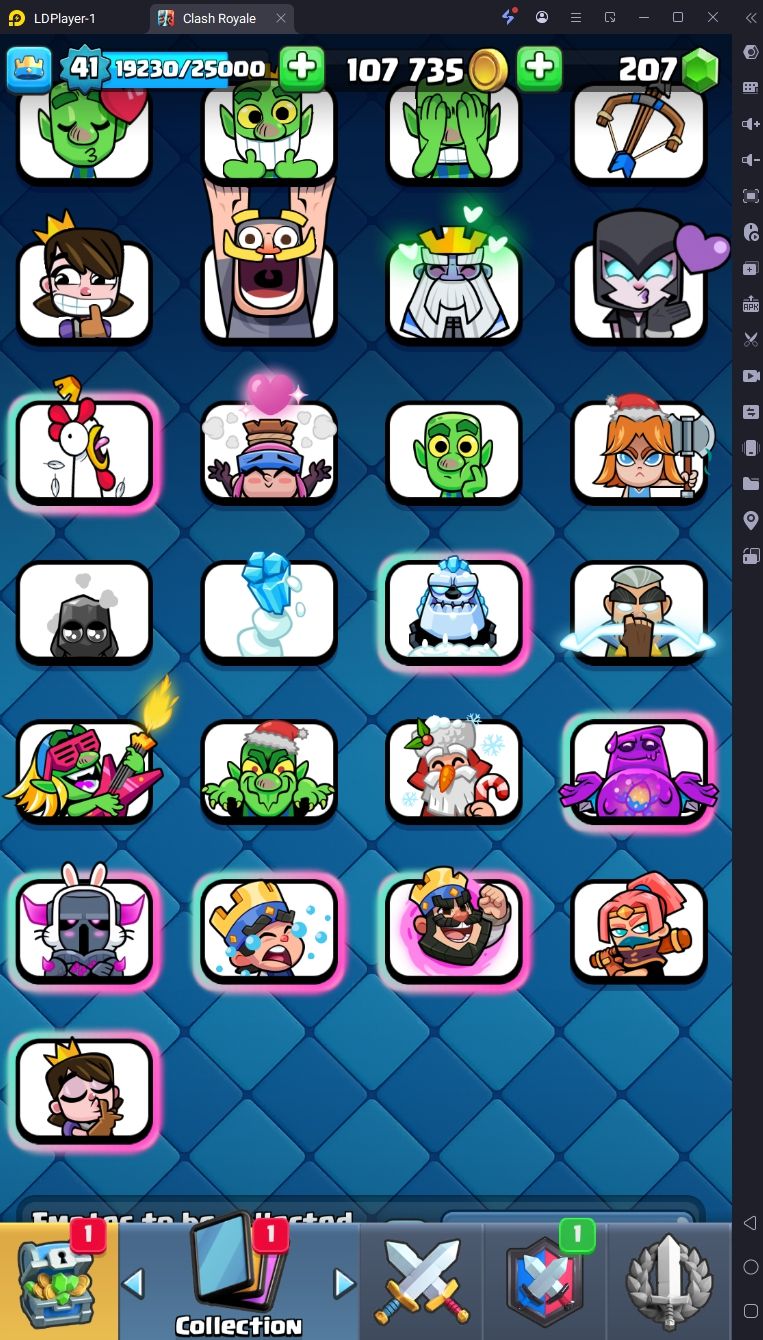The width and height of the screenshot is (763, 1340).
Task: Open the Clan shield tab
Action: coord(545,1281)
